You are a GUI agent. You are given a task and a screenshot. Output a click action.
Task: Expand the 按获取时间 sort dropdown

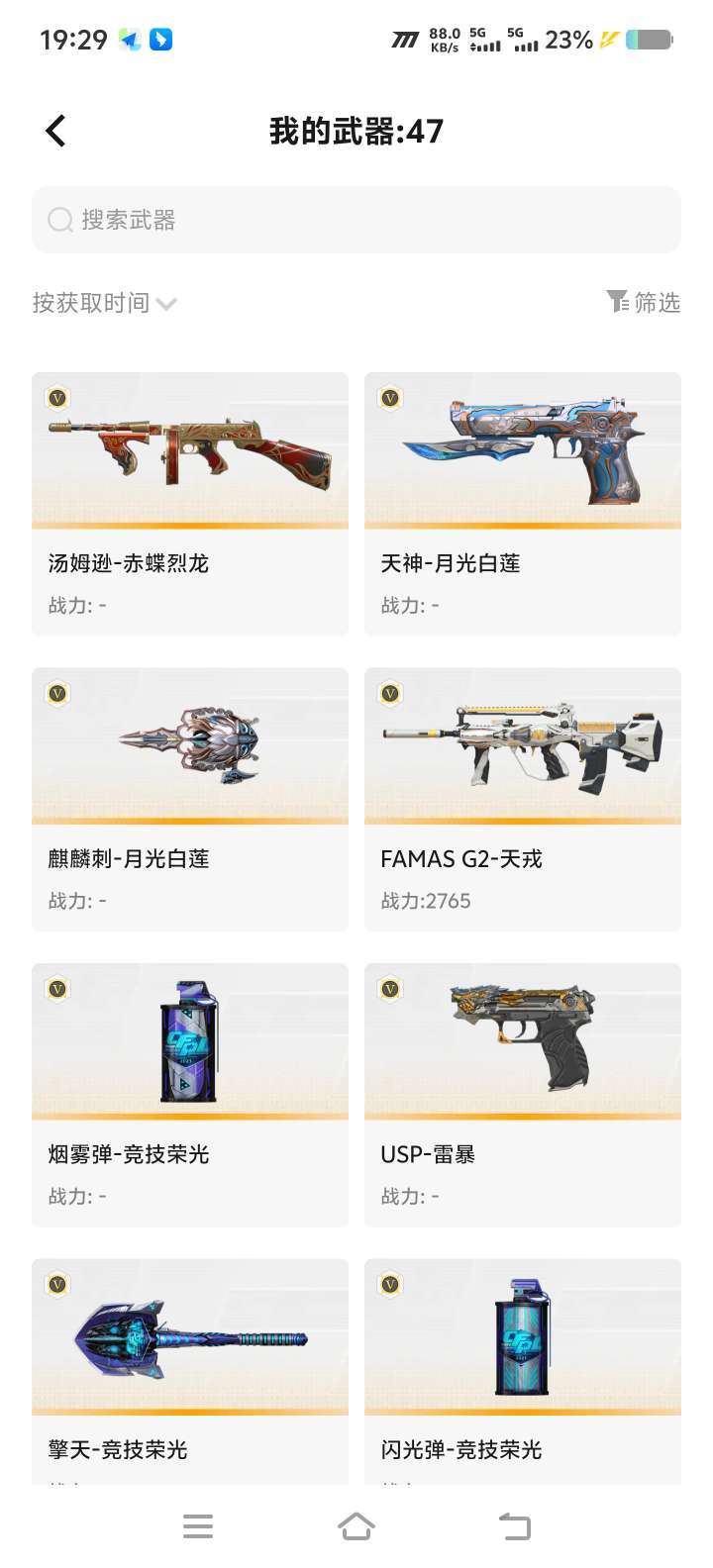104,303
